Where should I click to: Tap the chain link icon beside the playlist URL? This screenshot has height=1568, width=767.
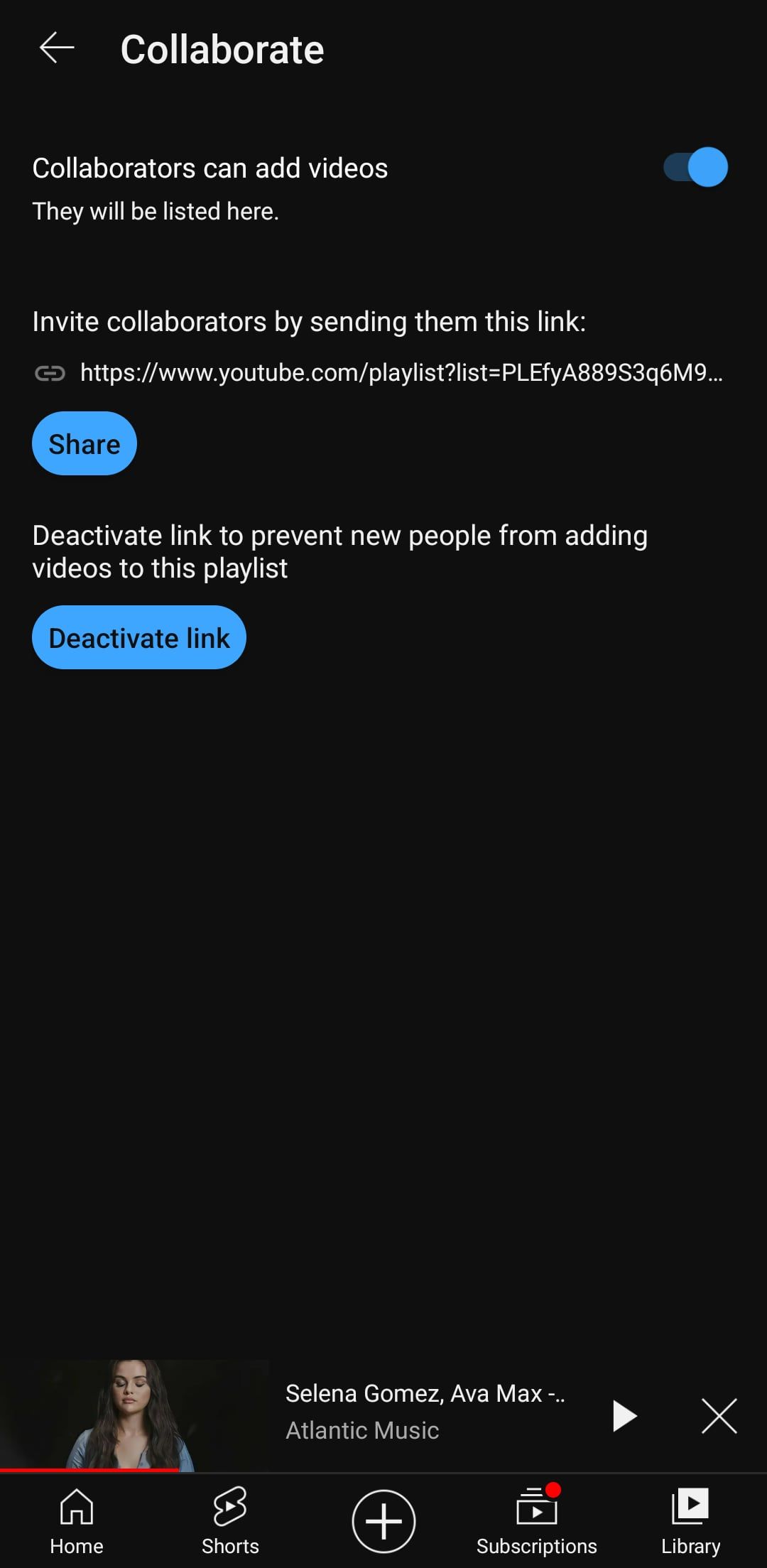coord(51,372)
